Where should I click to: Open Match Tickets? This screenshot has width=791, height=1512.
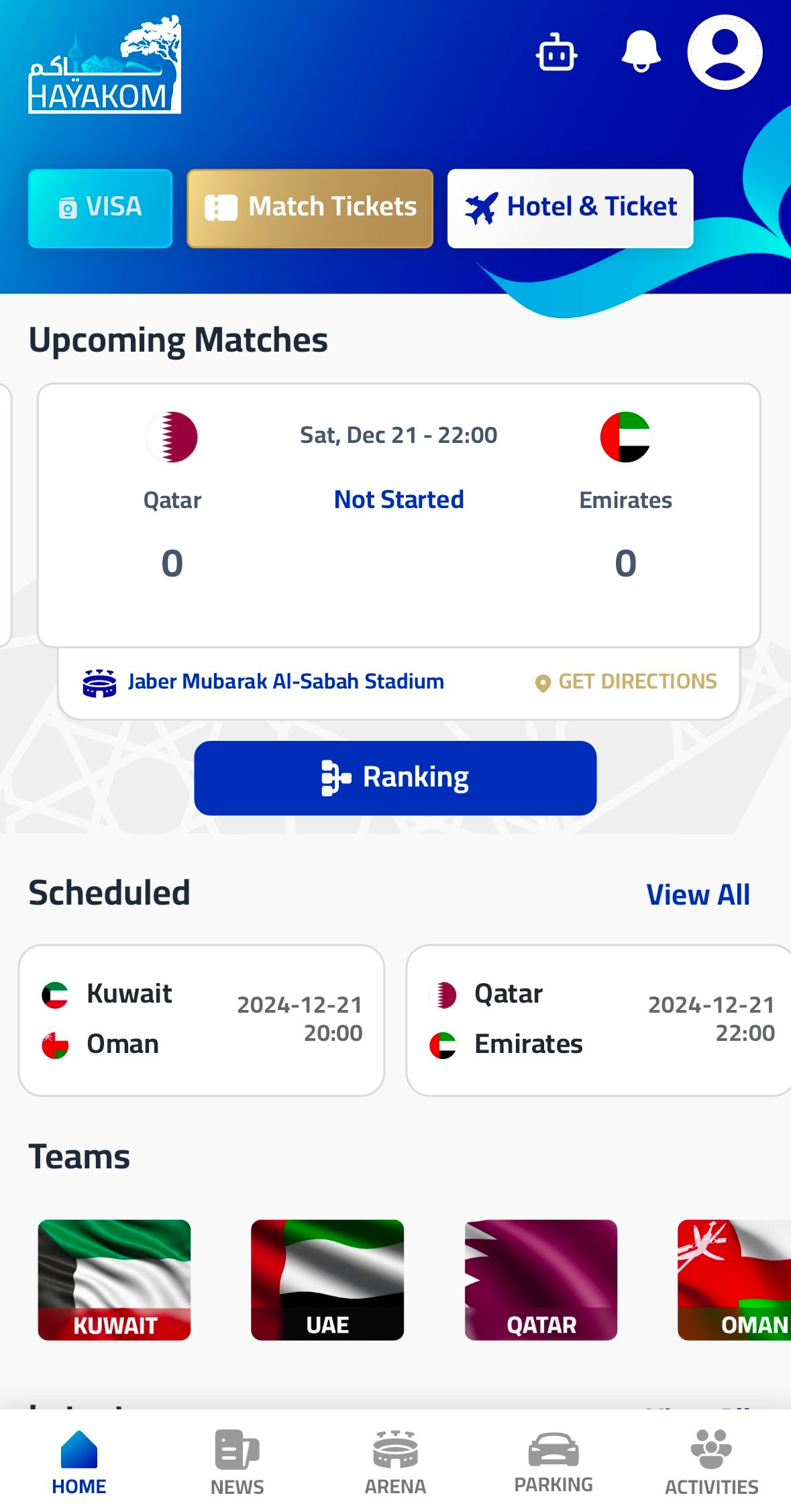[310, 208]
